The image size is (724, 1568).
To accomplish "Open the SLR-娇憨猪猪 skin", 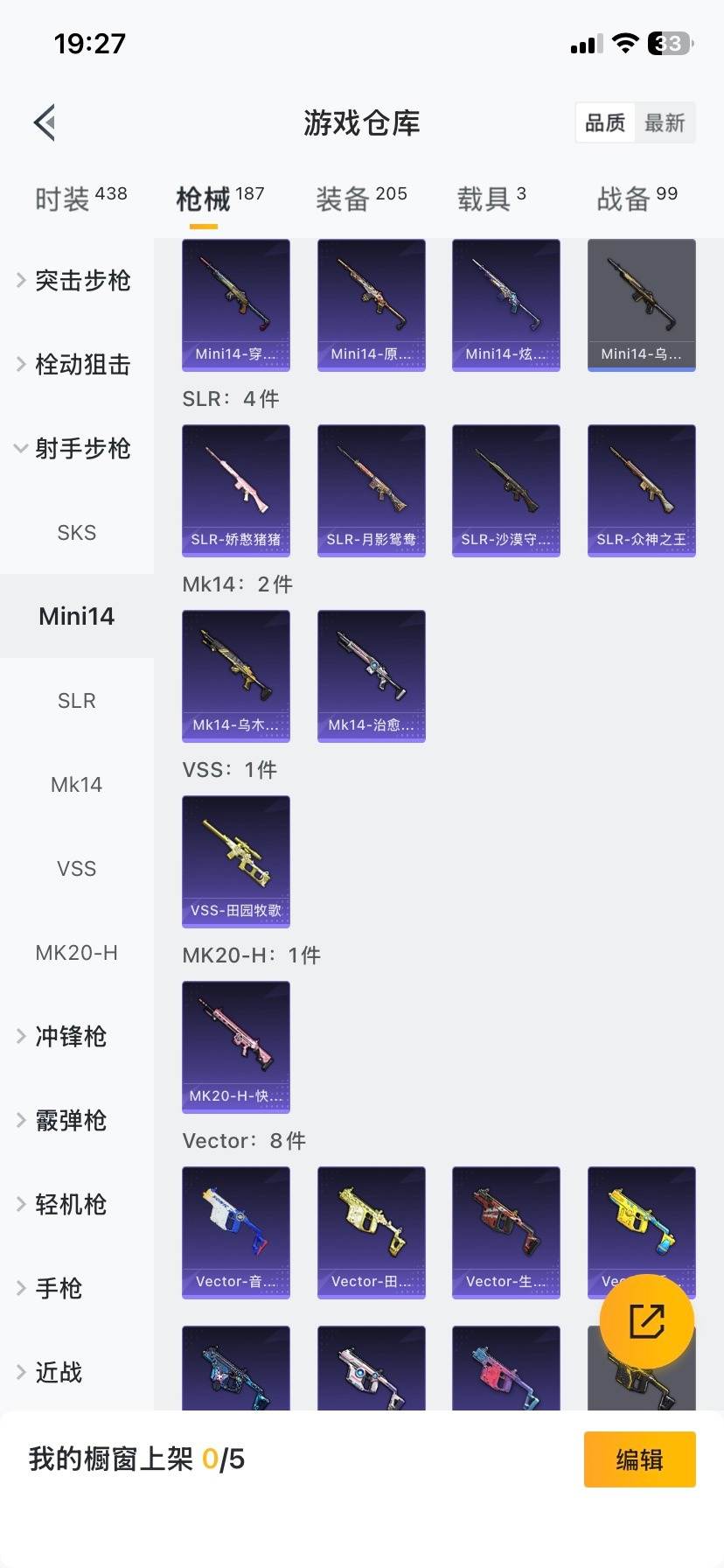I will pyautogui.click(x=236, y=490).
